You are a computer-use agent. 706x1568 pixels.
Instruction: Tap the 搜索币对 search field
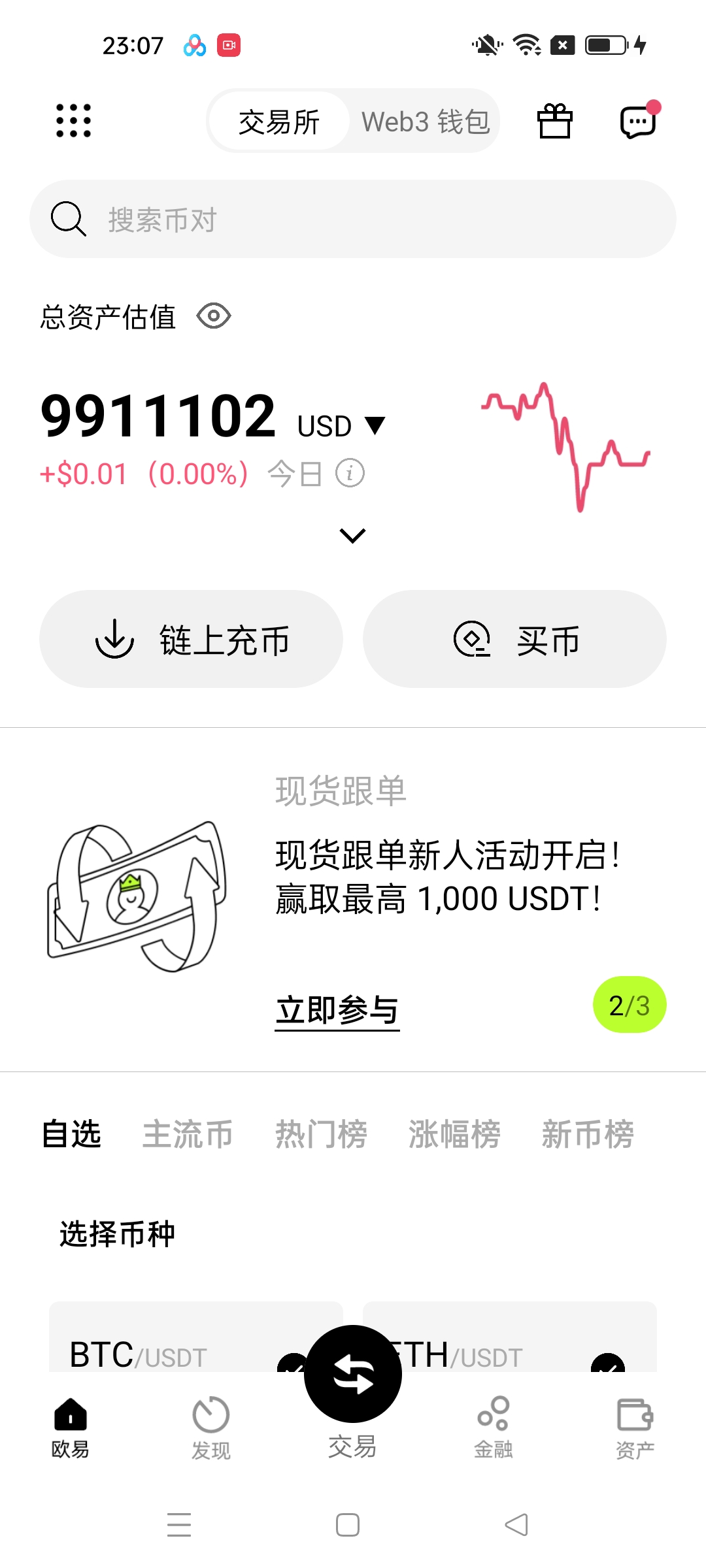pyautogui.click(x=353, y=220)
